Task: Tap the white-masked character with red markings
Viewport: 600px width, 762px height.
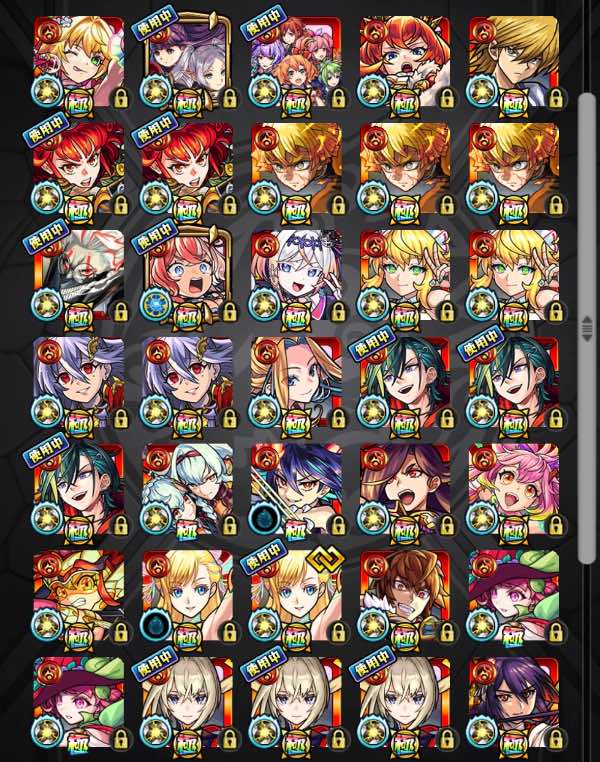Action: click(79, 276)
